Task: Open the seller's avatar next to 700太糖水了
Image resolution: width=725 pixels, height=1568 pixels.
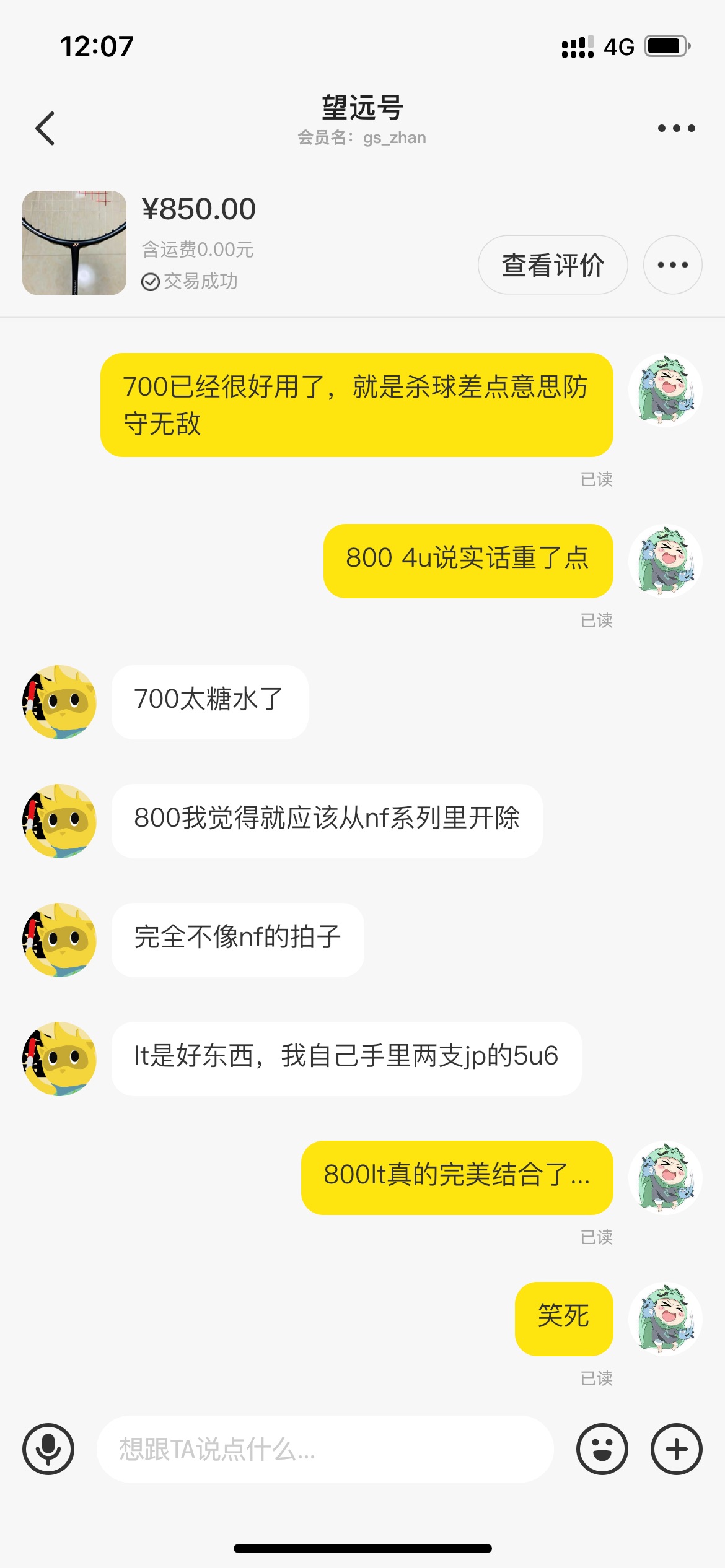Action: pos(59,702)
